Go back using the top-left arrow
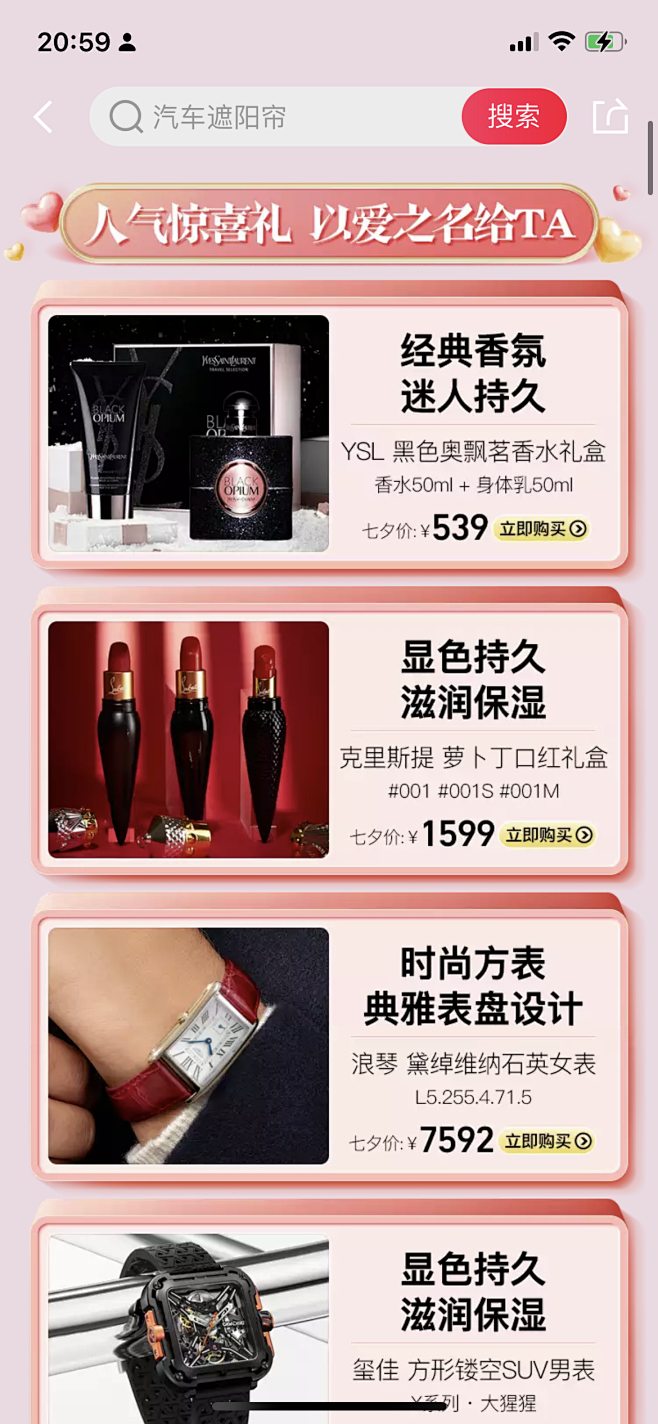The image size is (658, 1424). (x=43, y=117)
